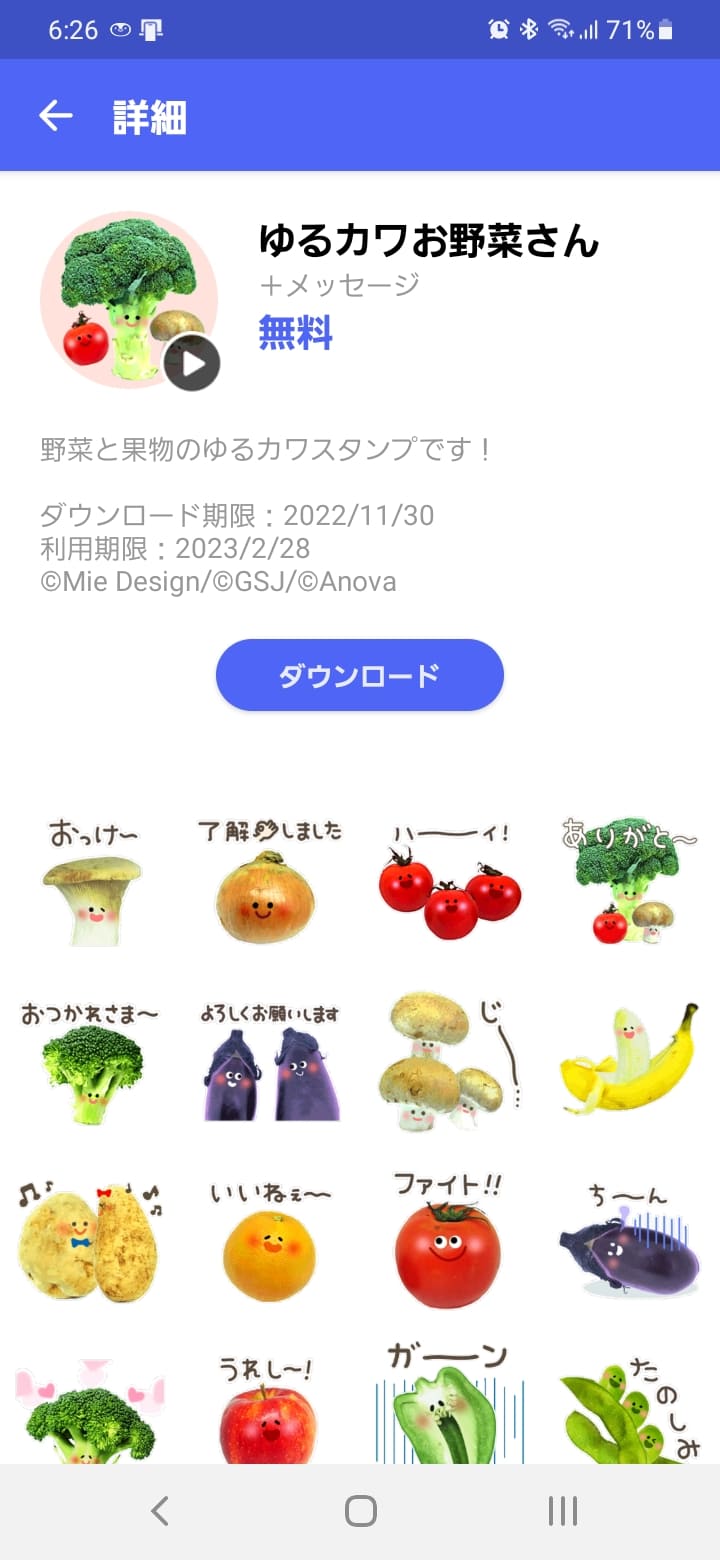Go back from the 詳細 screen
Image resolution: width=720 pixels, height=1560 pixels.
coord(56,116)
